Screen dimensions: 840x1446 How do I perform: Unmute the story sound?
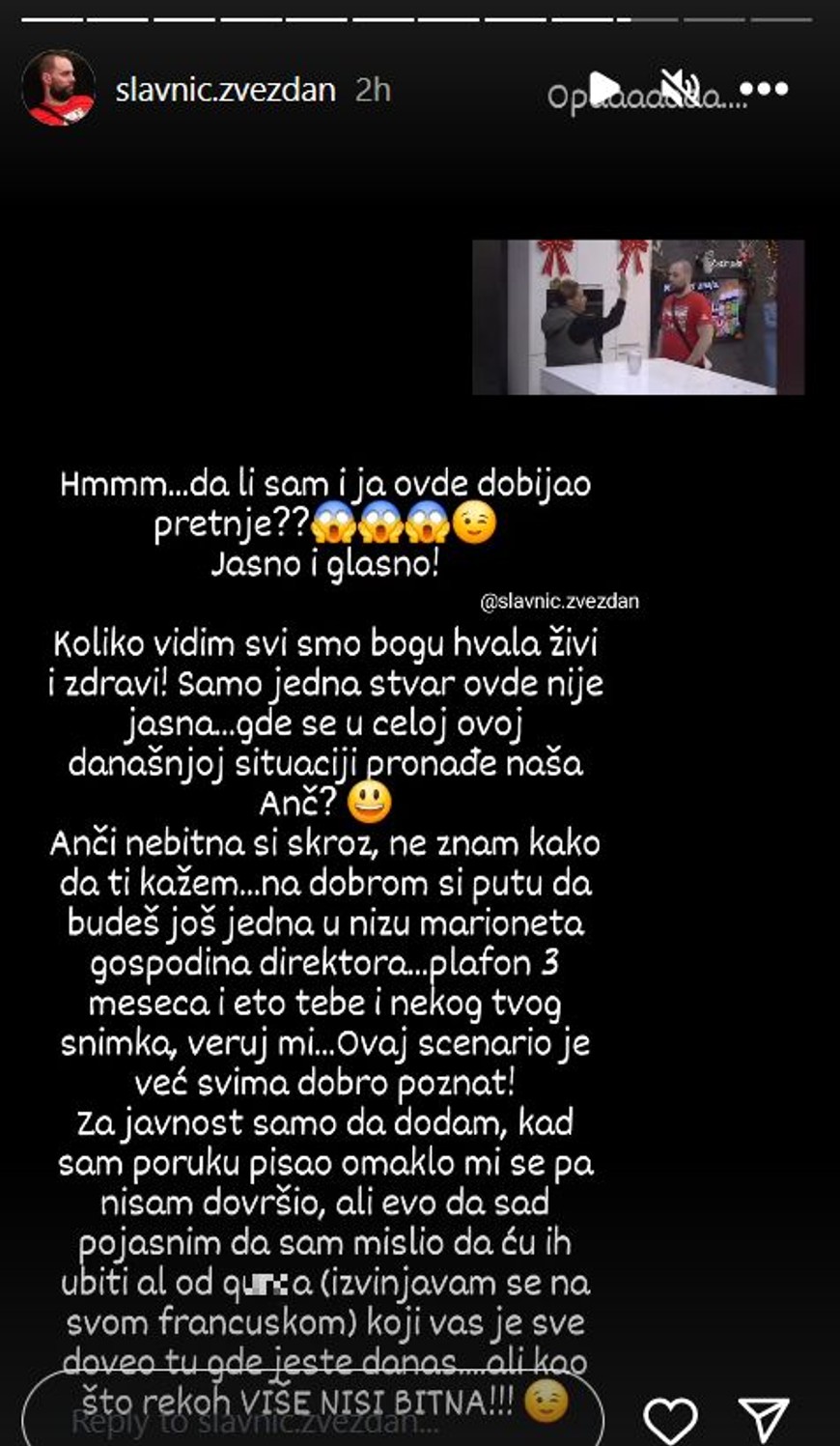(x=680, y=89)
